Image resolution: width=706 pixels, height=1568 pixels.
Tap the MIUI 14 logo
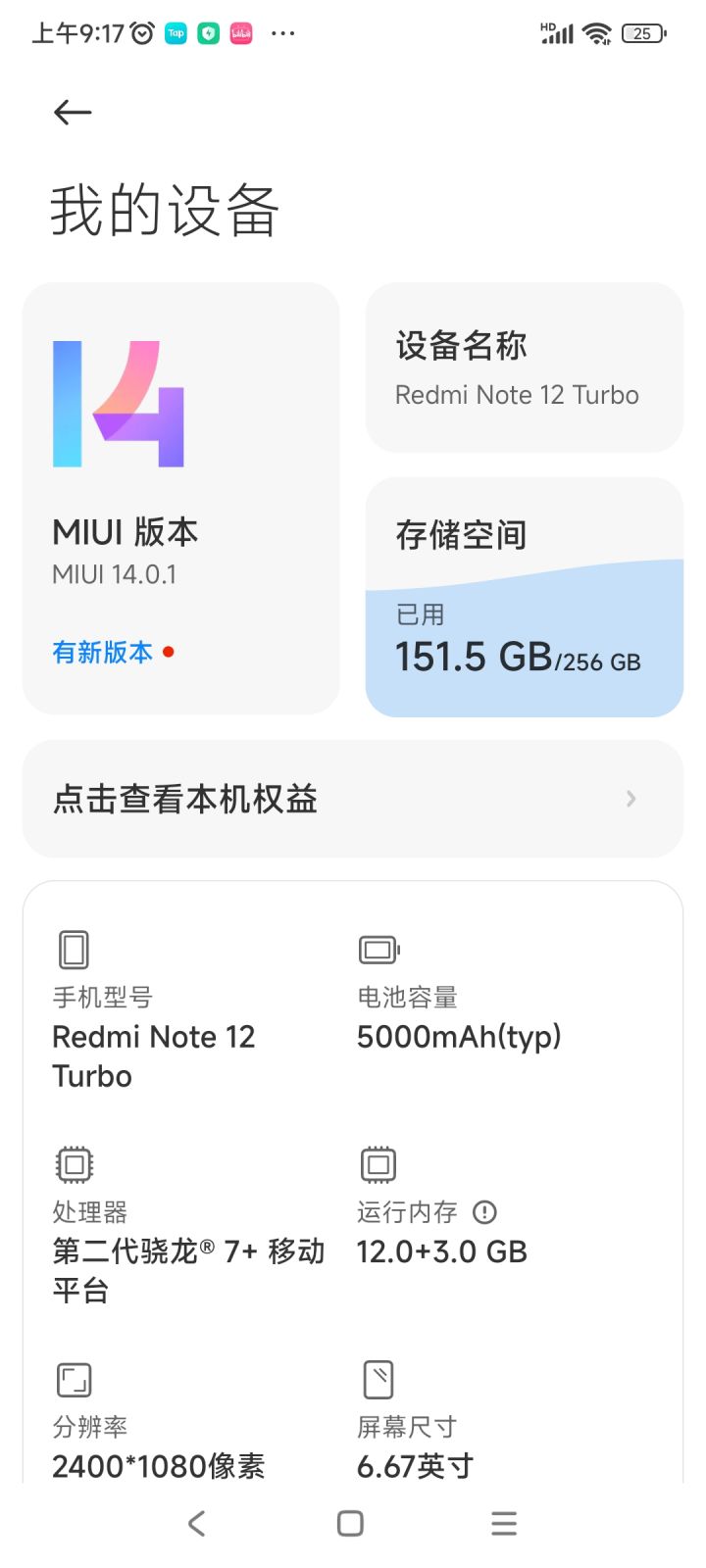click(x=120, y=405)
